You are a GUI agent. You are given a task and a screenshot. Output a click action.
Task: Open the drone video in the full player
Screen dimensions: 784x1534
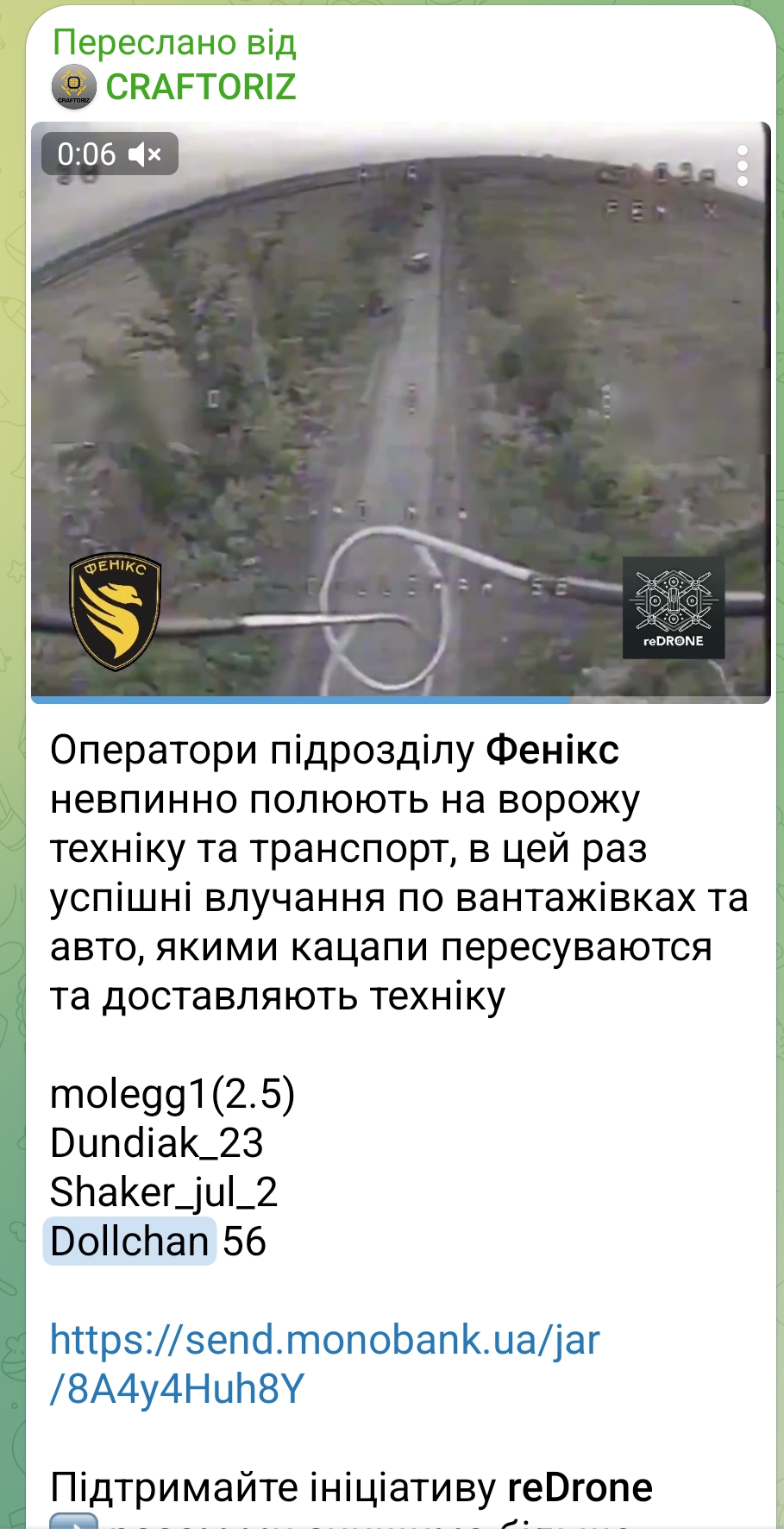(x=400, y=412)
